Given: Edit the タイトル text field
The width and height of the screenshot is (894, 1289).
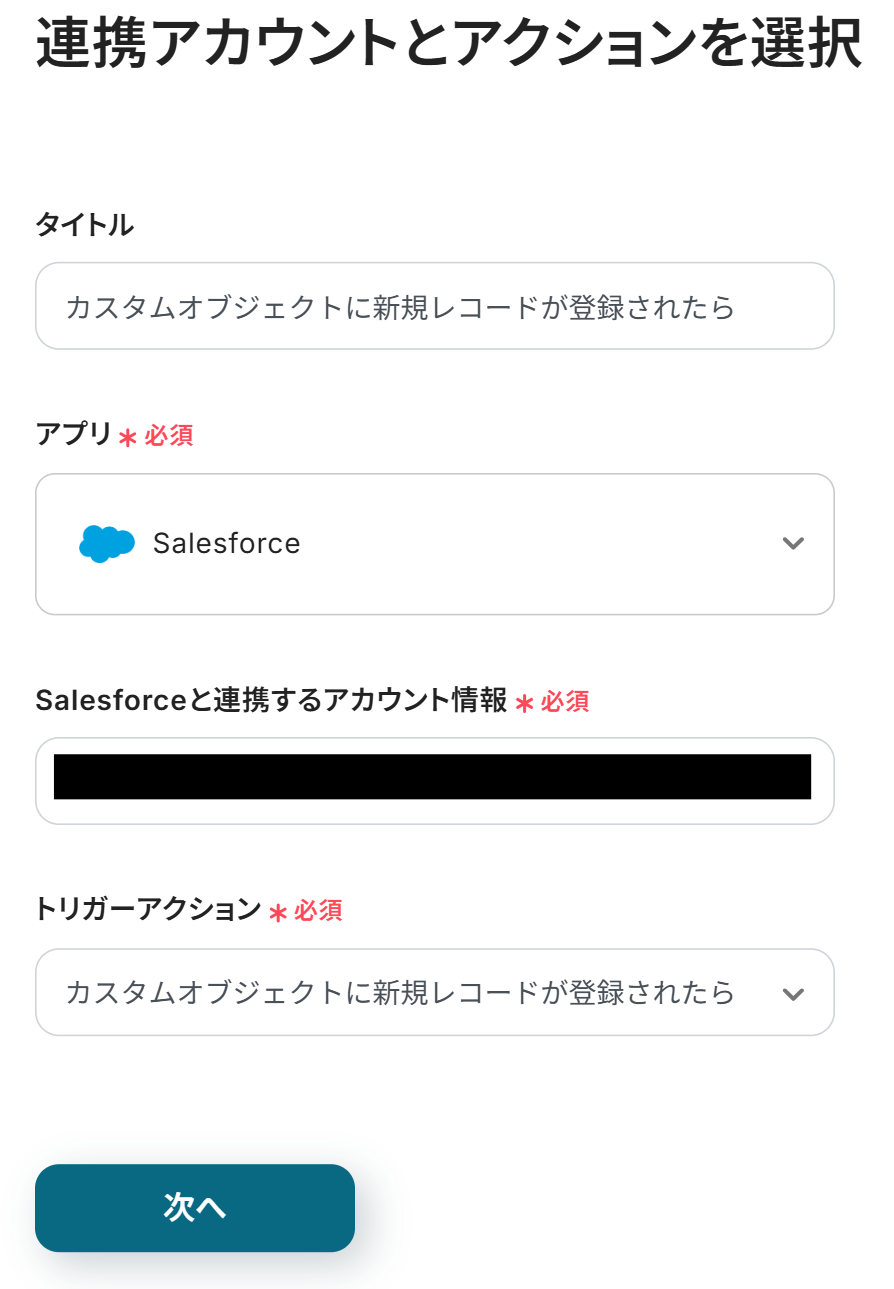Looking at the screenshot, I should click(x=434, y=306).
